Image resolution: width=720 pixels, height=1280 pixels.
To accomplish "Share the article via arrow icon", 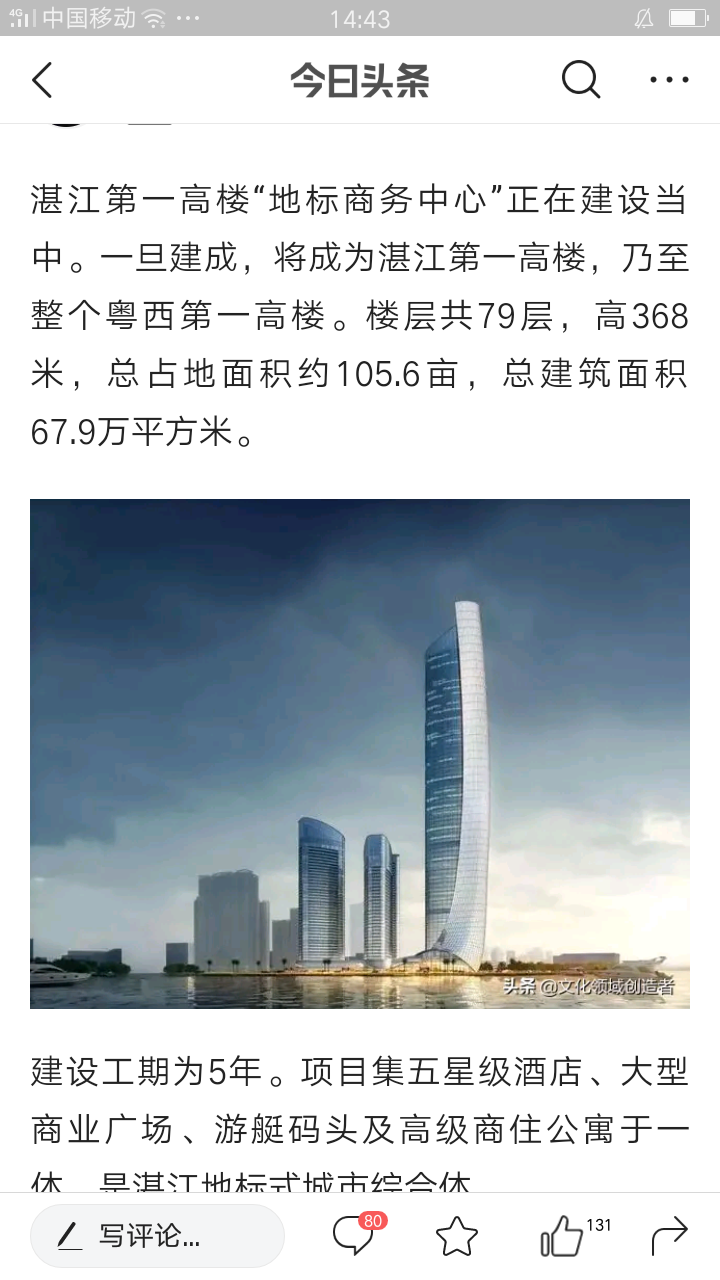I will point(669,1237).
